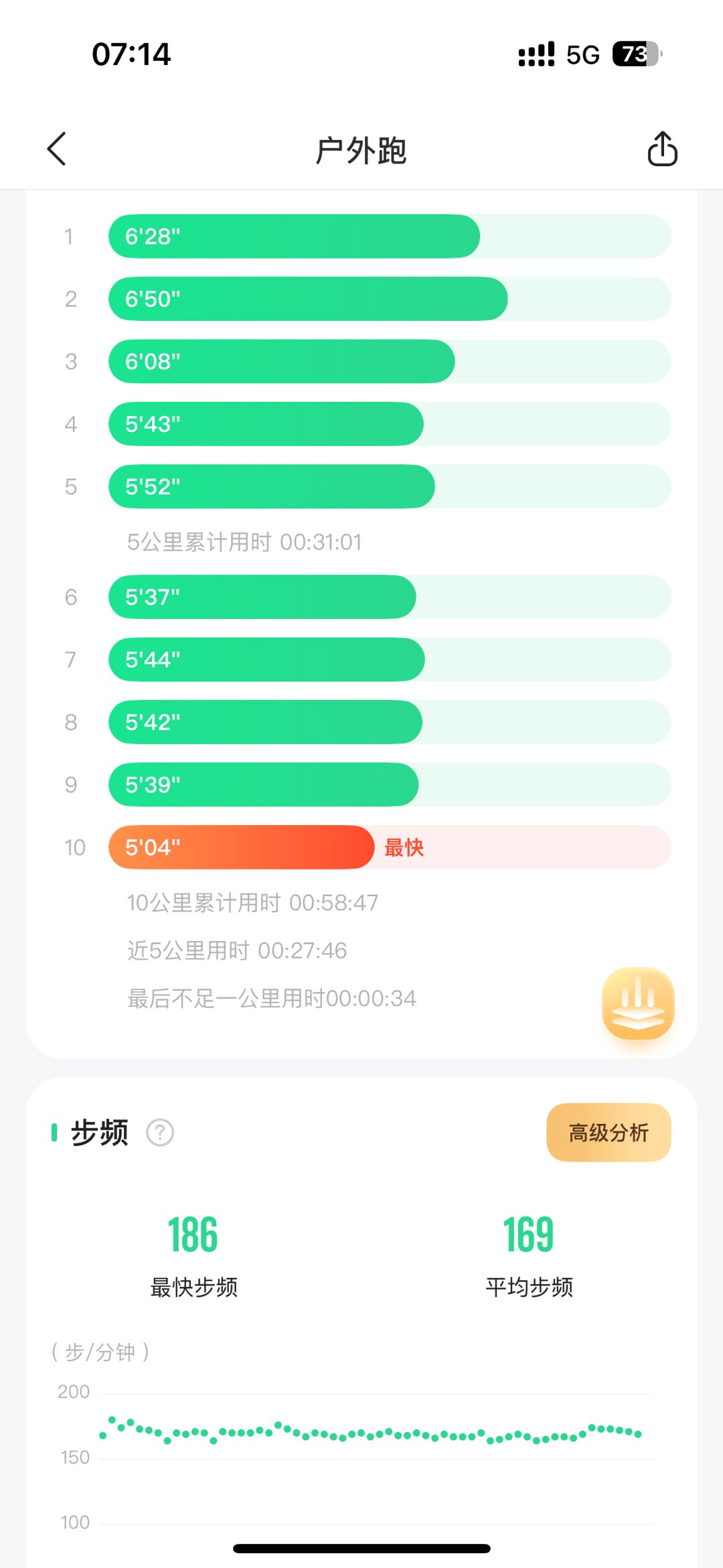Open the floating orange chart button

638,1003
